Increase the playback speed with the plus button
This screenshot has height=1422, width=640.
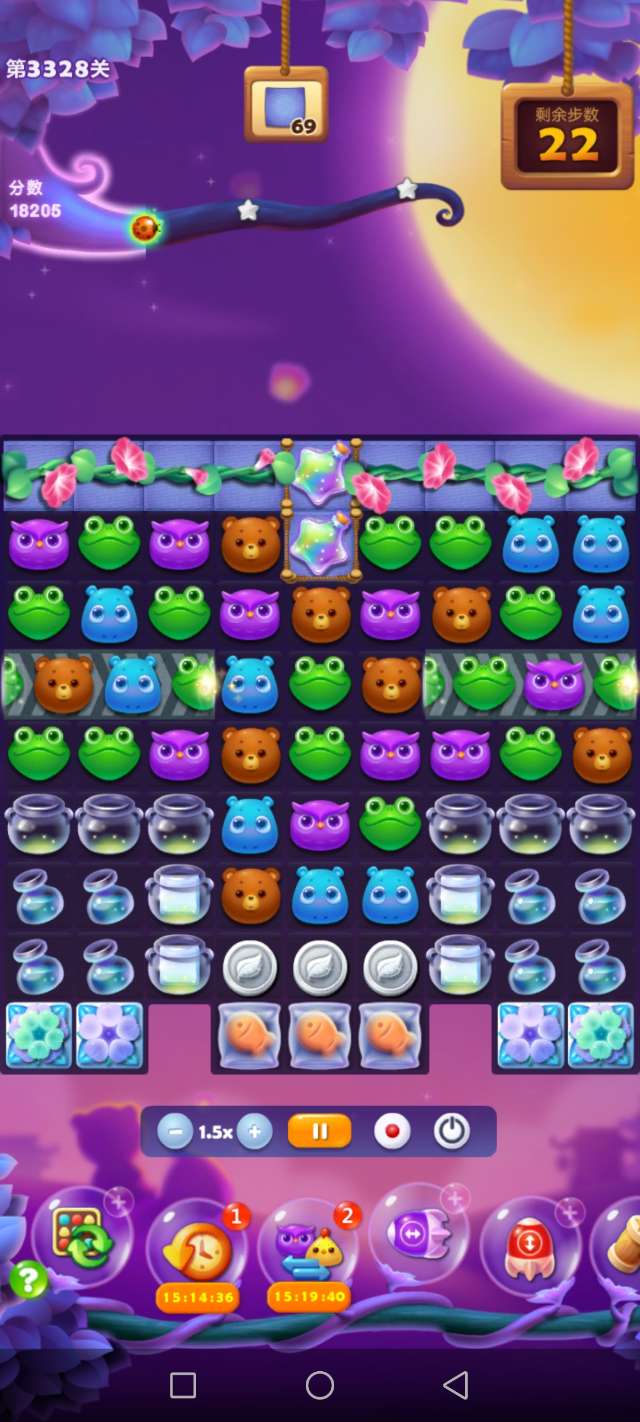coord(254,1132)
